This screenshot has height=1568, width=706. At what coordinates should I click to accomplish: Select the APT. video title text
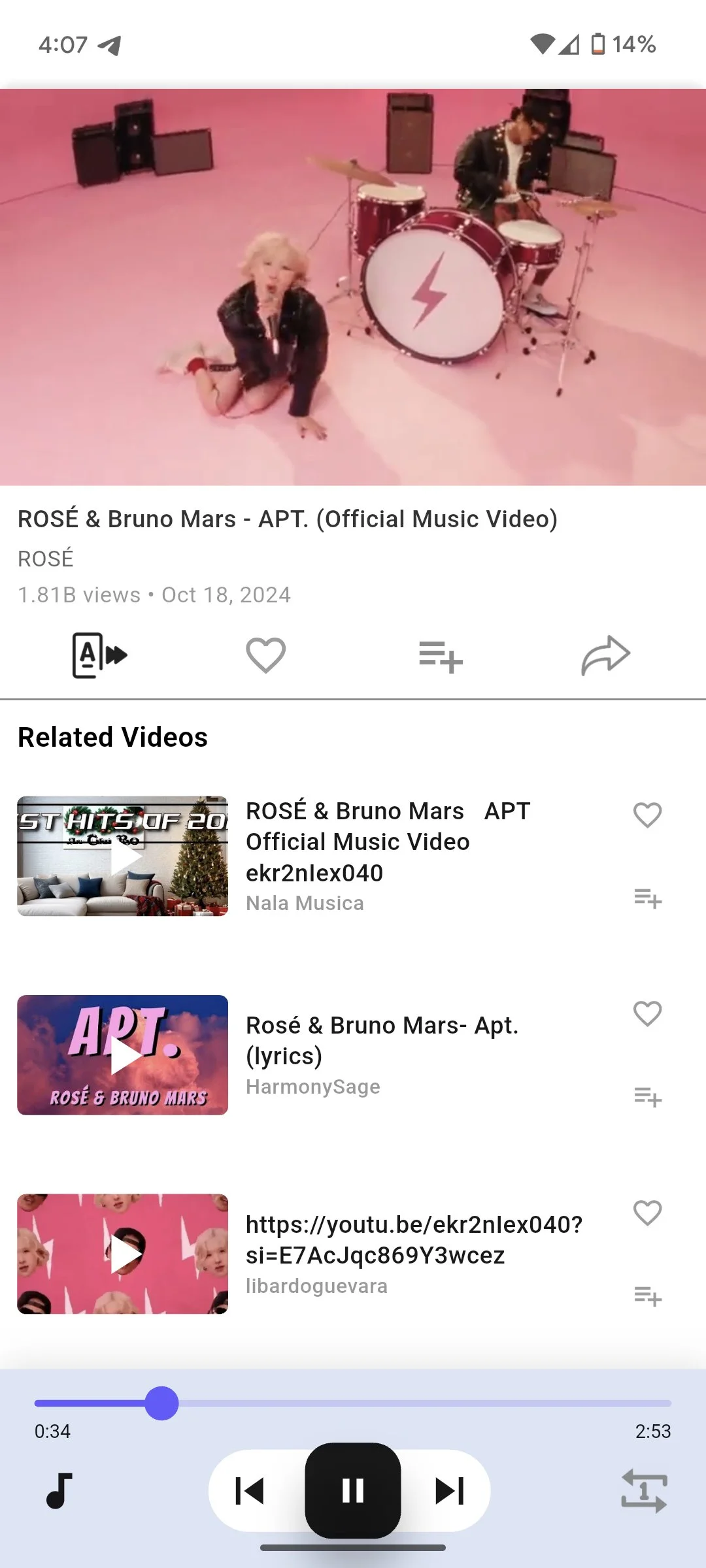point(288,518)
